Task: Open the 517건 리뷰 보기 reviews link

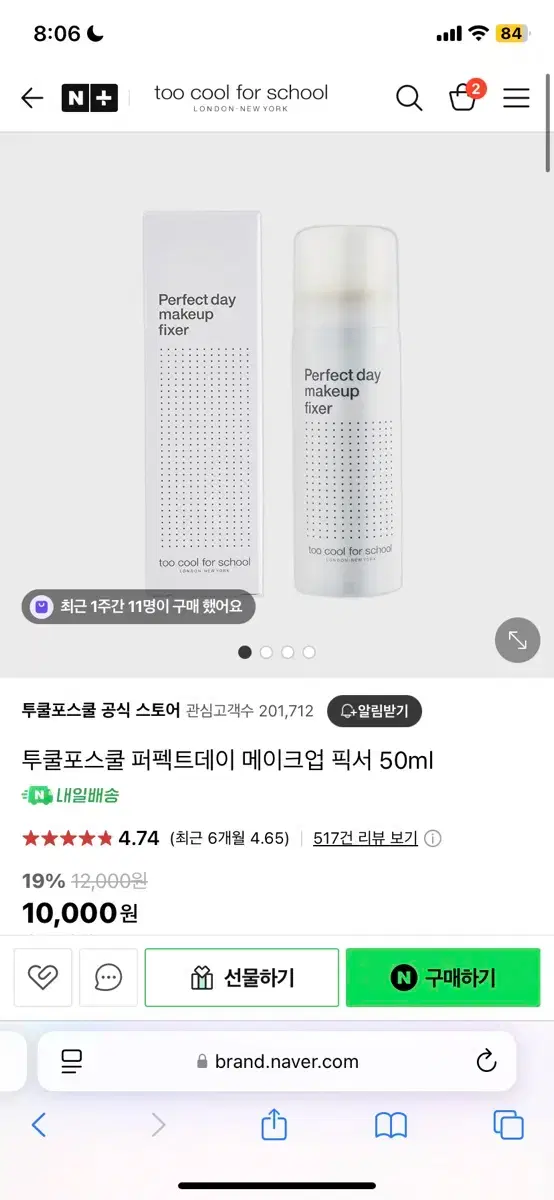Action: pyautogui.click(x=365, y=838)
